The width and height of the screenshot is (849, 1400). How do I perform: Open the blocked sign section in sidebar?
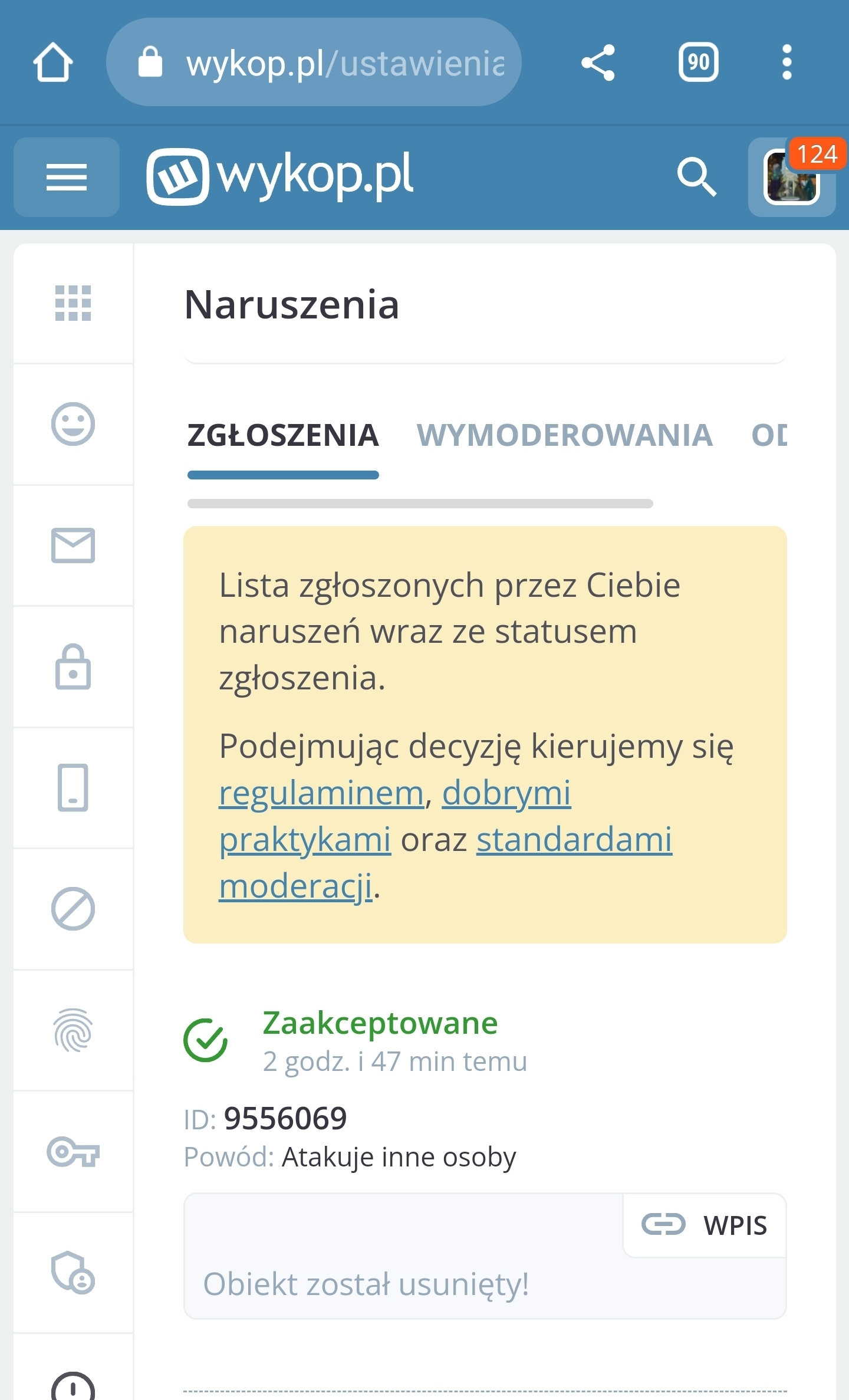point(73,909)
